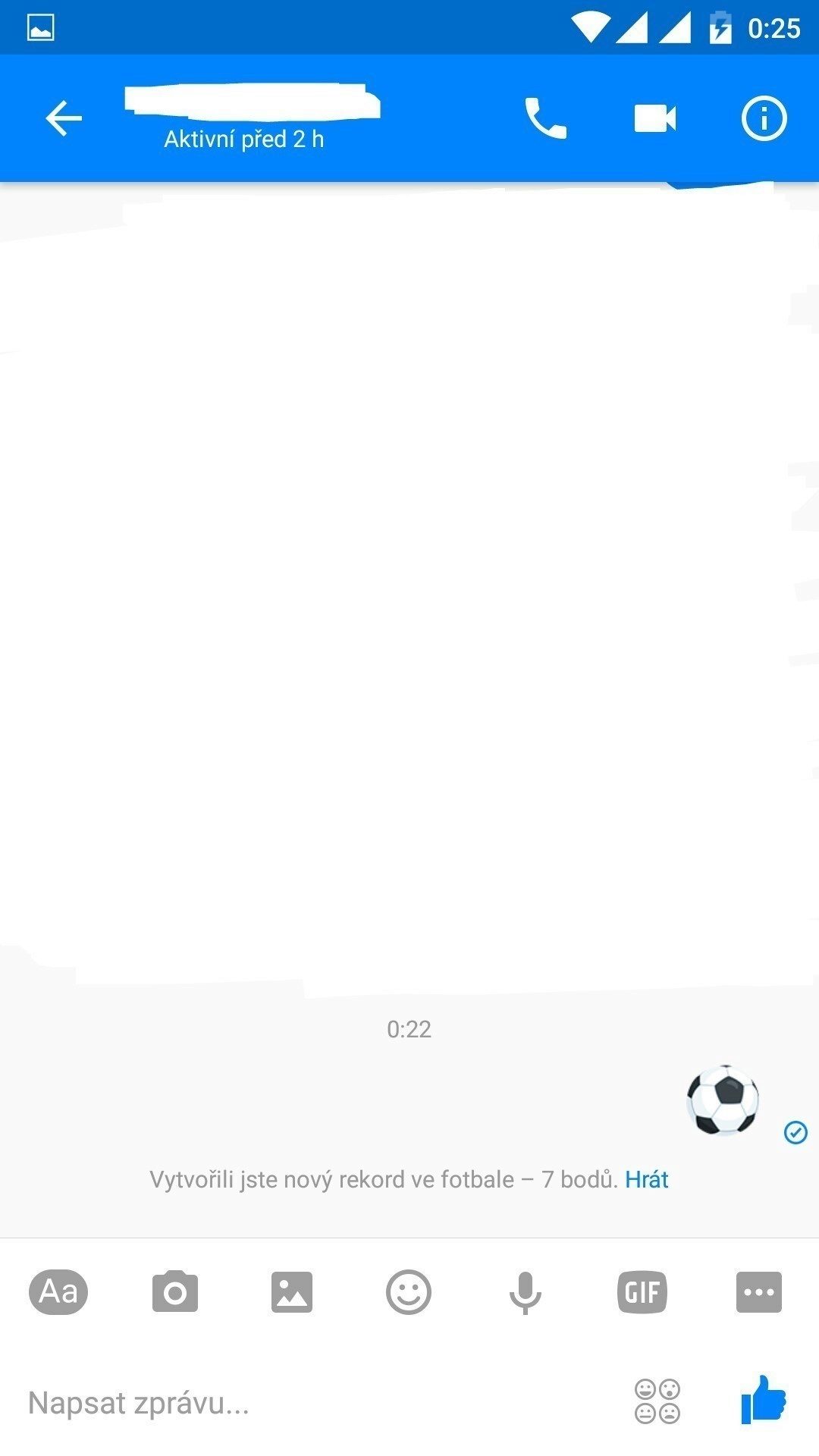Go back with the arrow icon
The height and width of the screenshot is (1456, 819).
tap(64, 118)
